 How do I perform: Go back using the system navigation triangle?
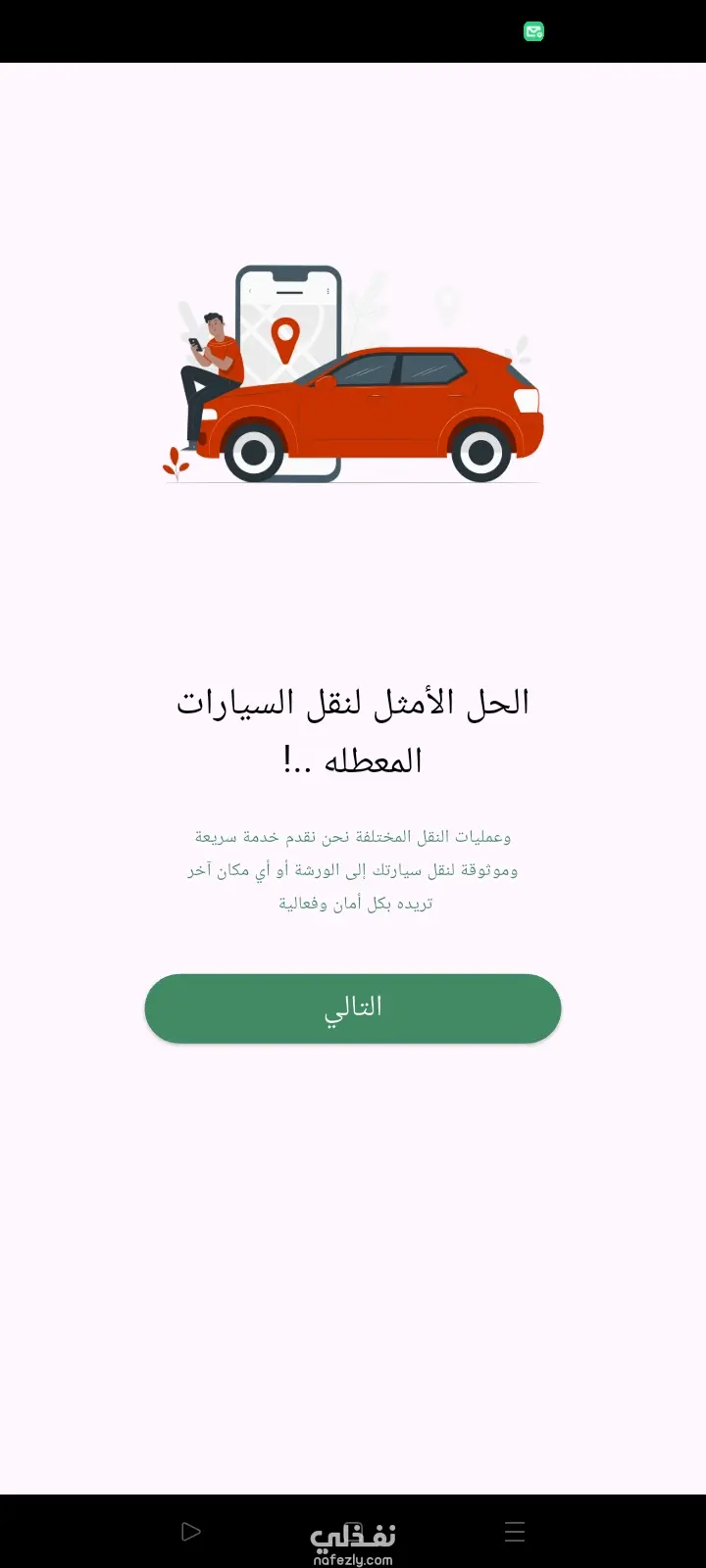coord(191,1532)
